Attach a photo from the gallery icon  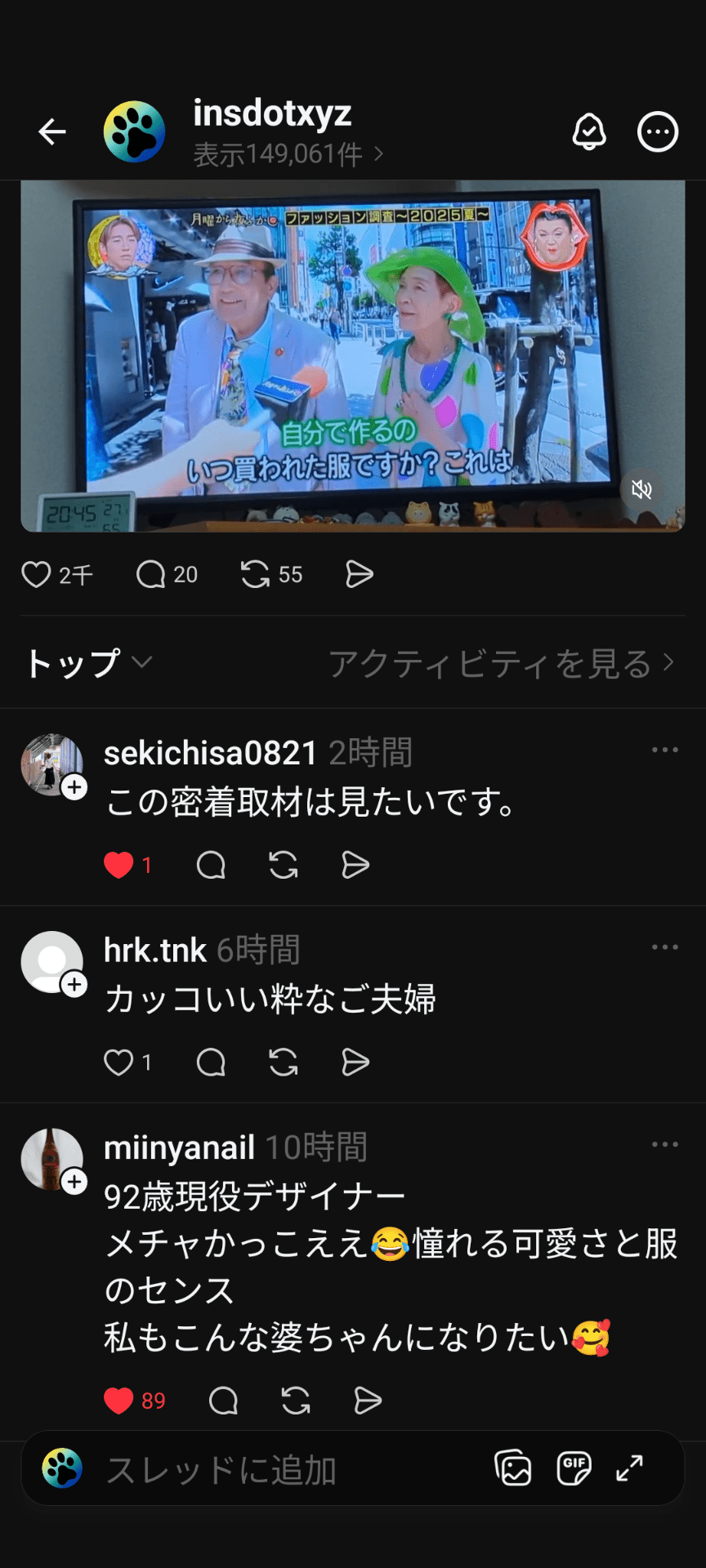(x=513, y=1468)
